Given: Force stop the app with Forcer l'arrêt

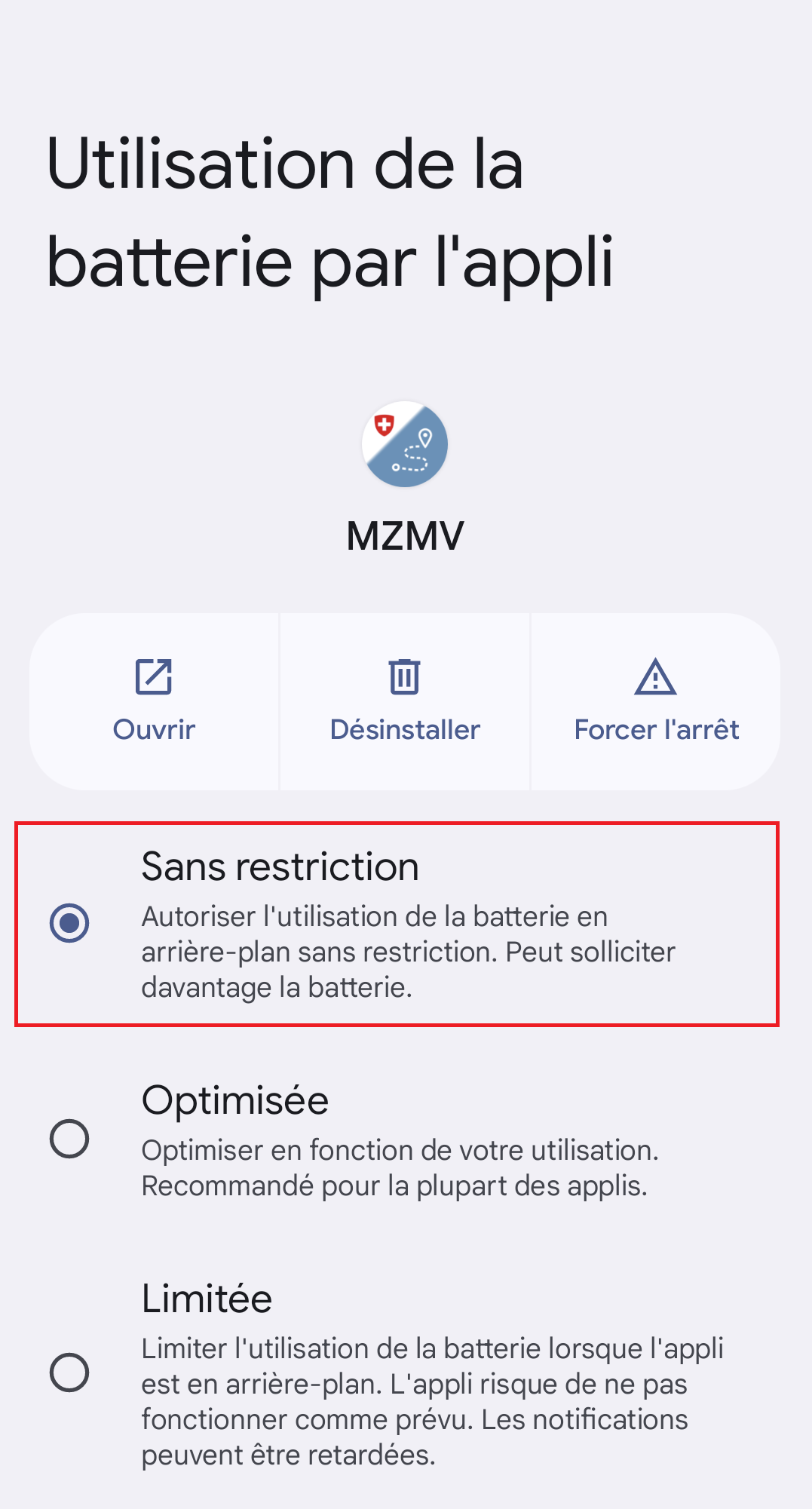Looking at the screenshot, I should (656, 701).
